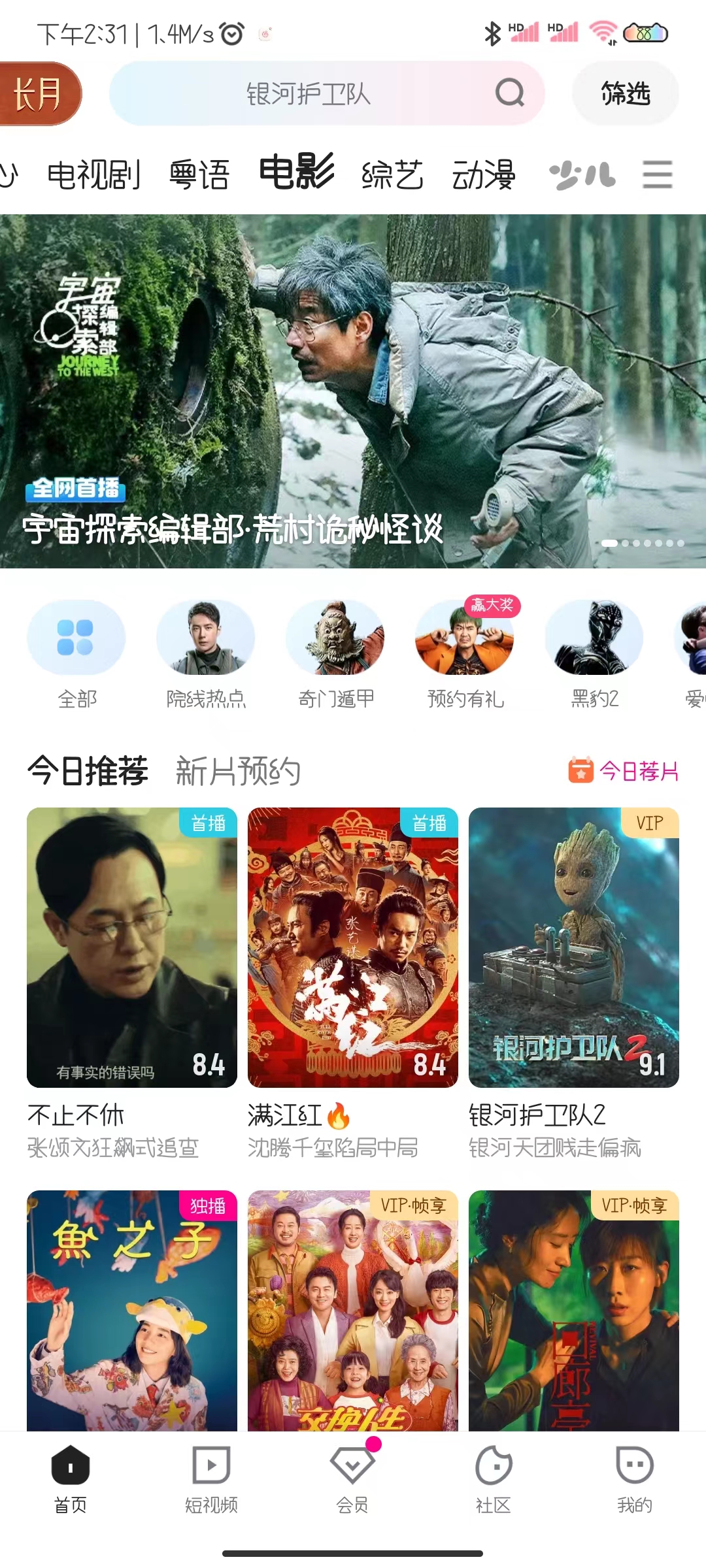
Task: Open the 宇宙探索编辑部 banner
Action: [x=353, y=392]
